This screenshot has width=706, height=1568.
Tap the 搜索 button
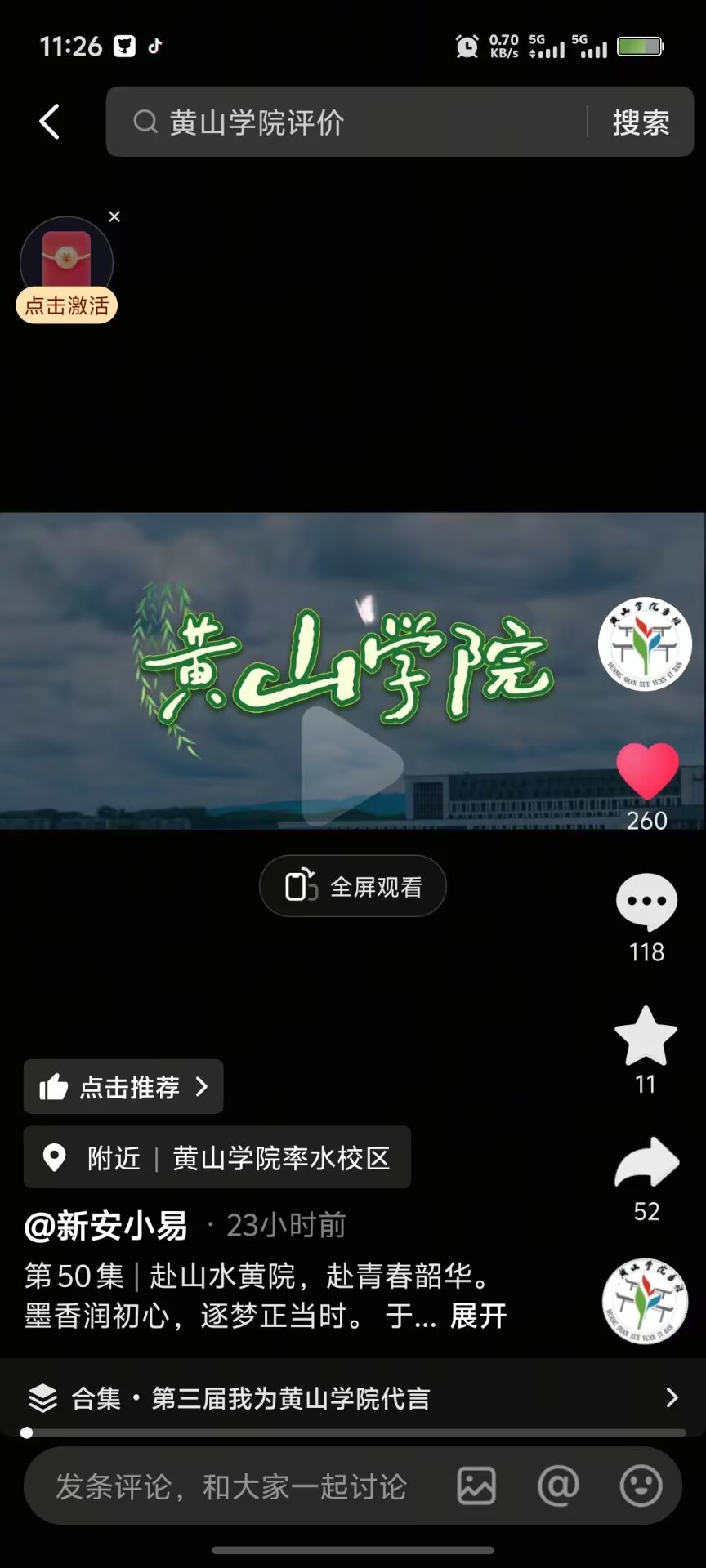(641, 122)
